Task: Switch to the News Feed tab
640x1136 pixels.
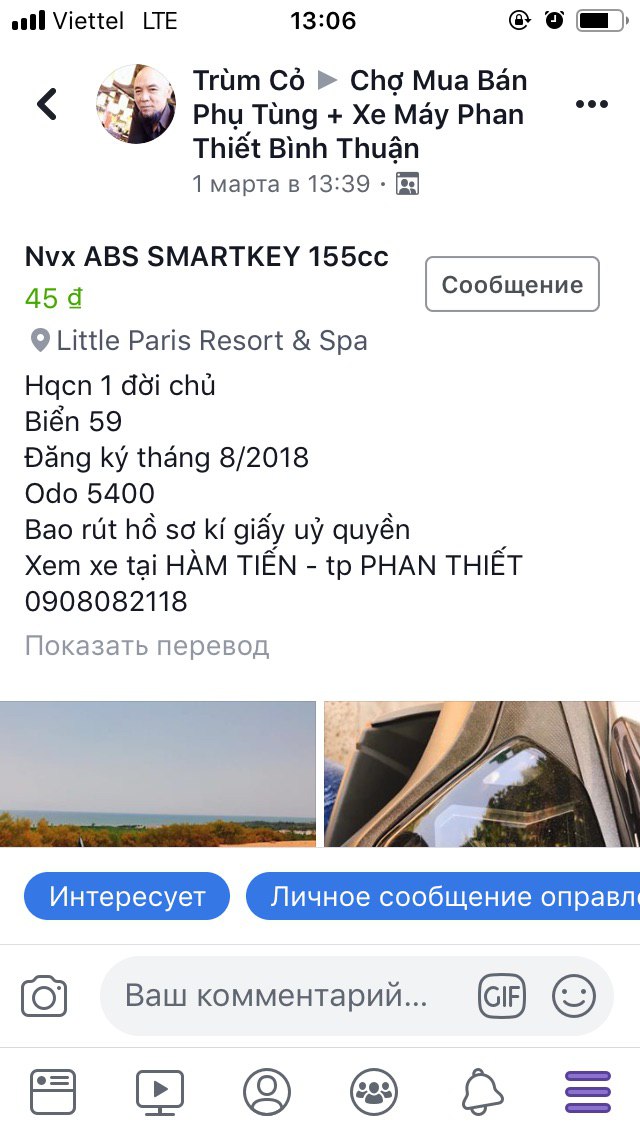Action: [x=53, y=1091]
